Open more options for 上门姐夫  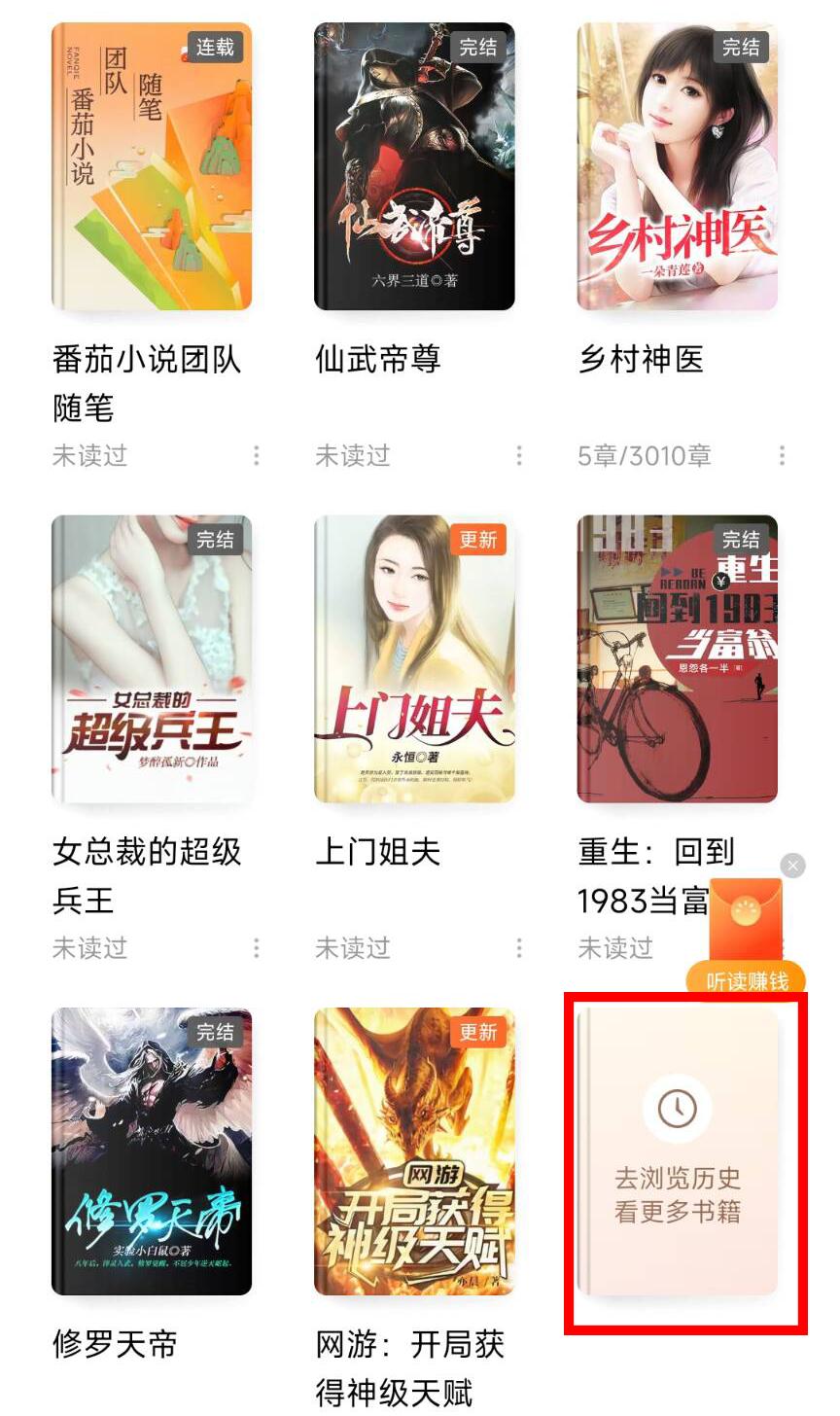tap(519, 947)
